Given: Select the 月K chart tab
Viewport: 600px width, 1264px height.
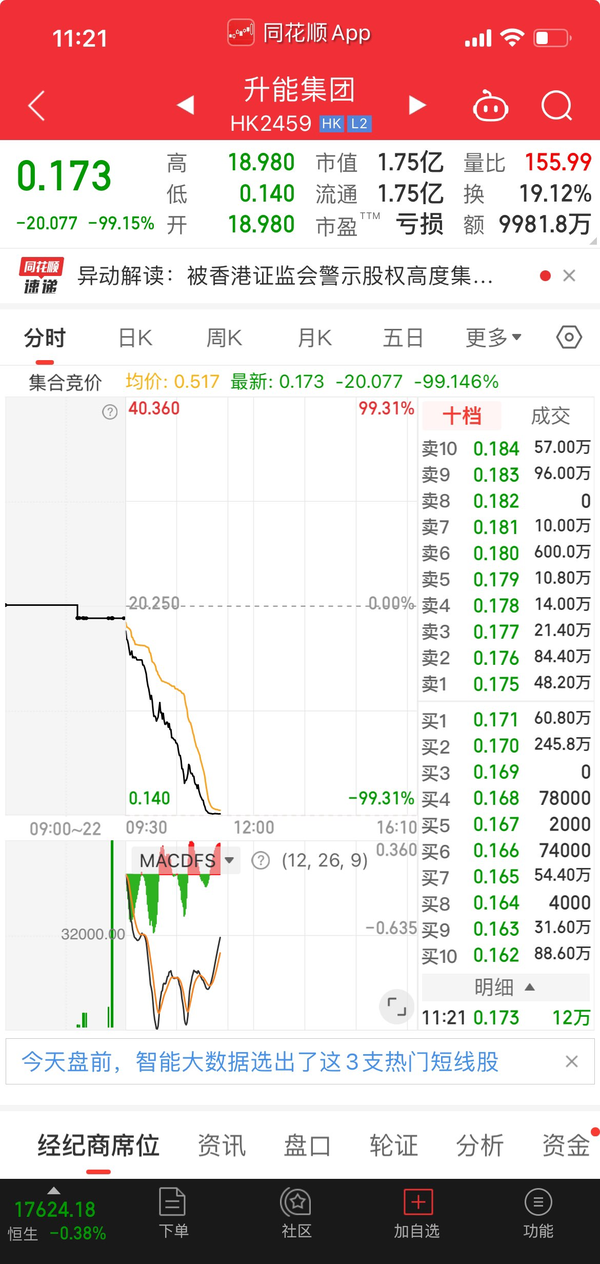Looking at the screenshot, I should click(x=314, y=338).
